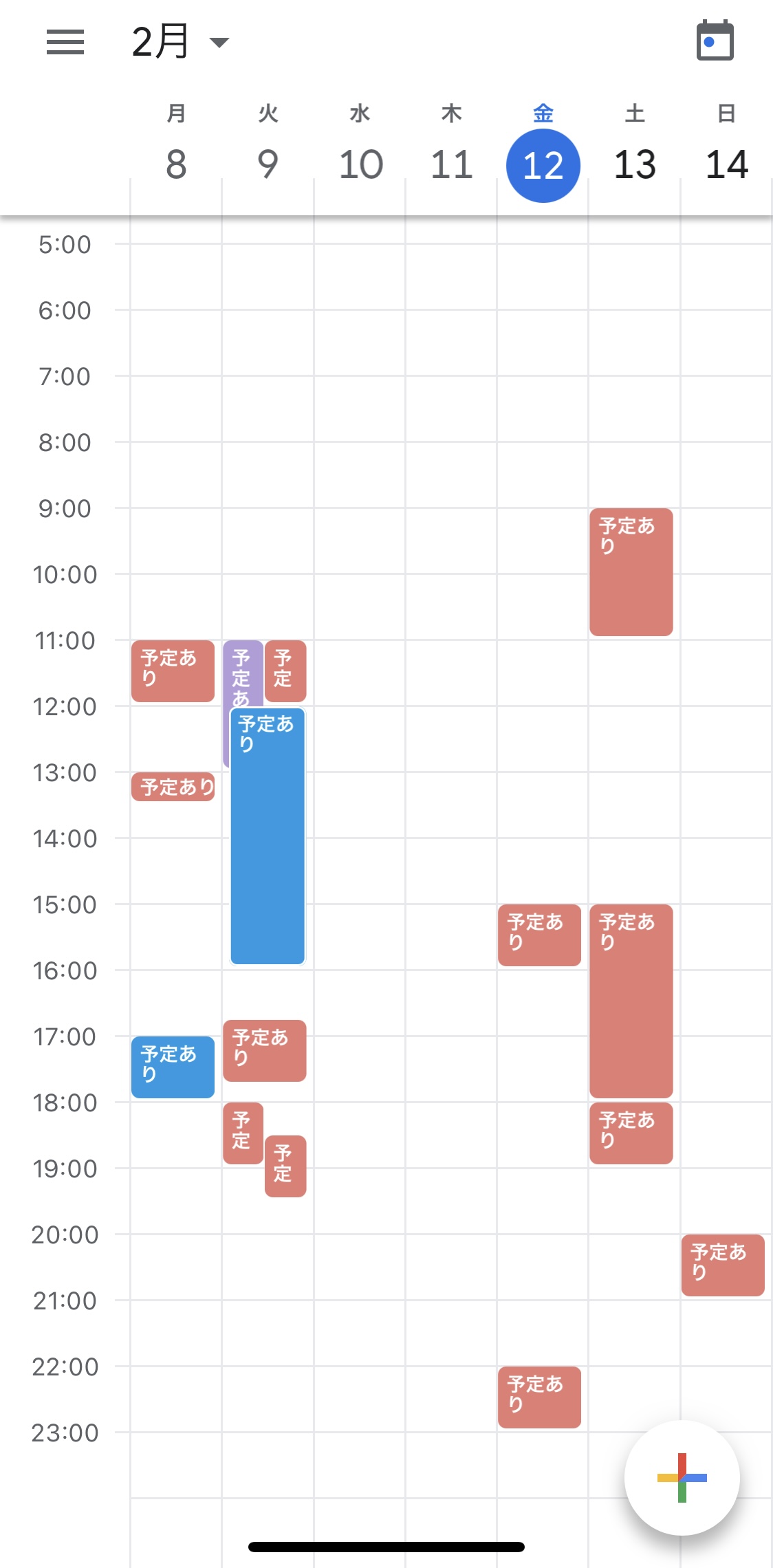Screen dimensions: 773x1568
Task: Open Sunday's 20:00 event
Action: pyautogui.click(x=723, y=1265)
